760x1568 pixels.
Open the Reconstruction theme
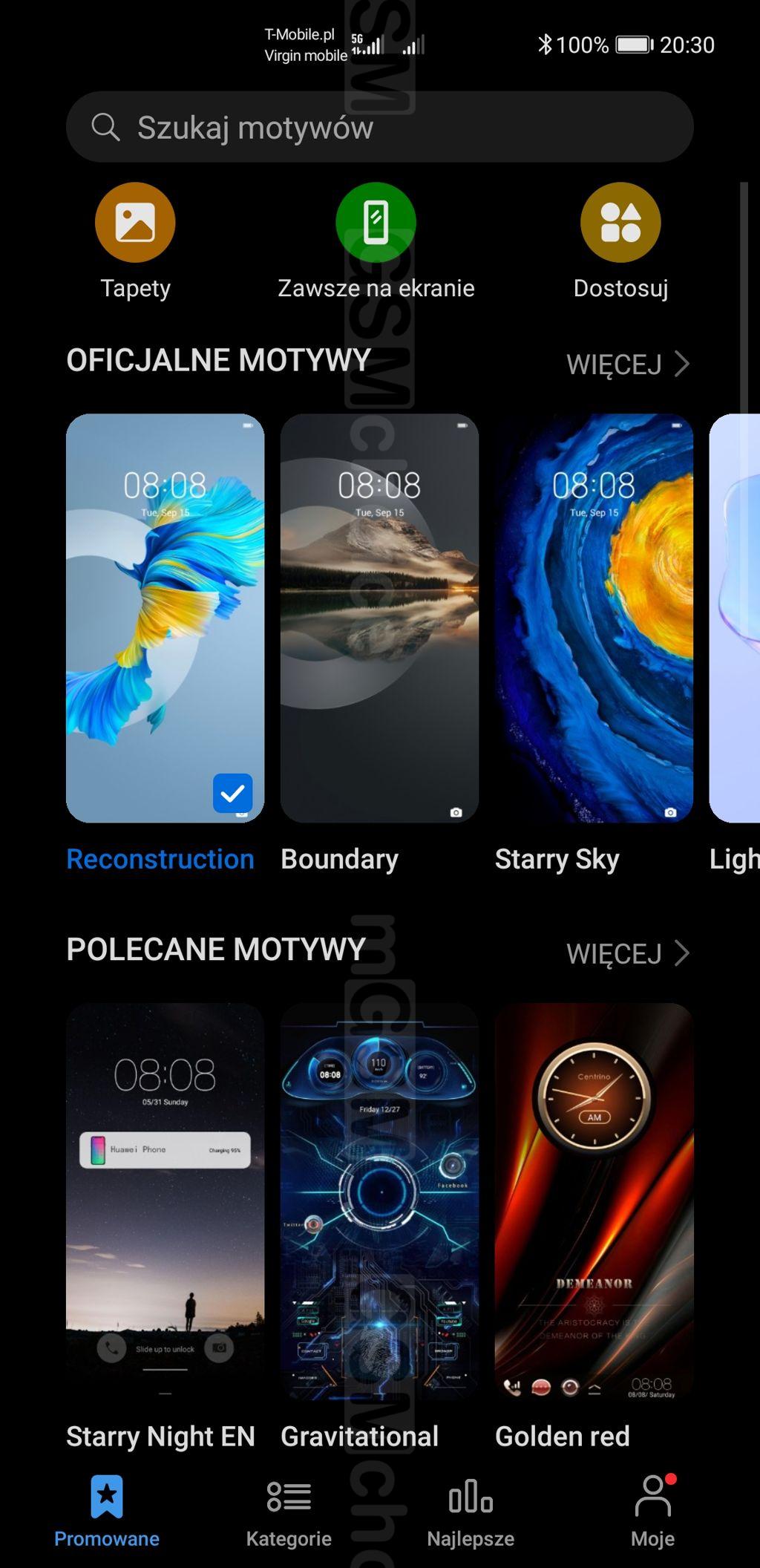coord(165,618)
